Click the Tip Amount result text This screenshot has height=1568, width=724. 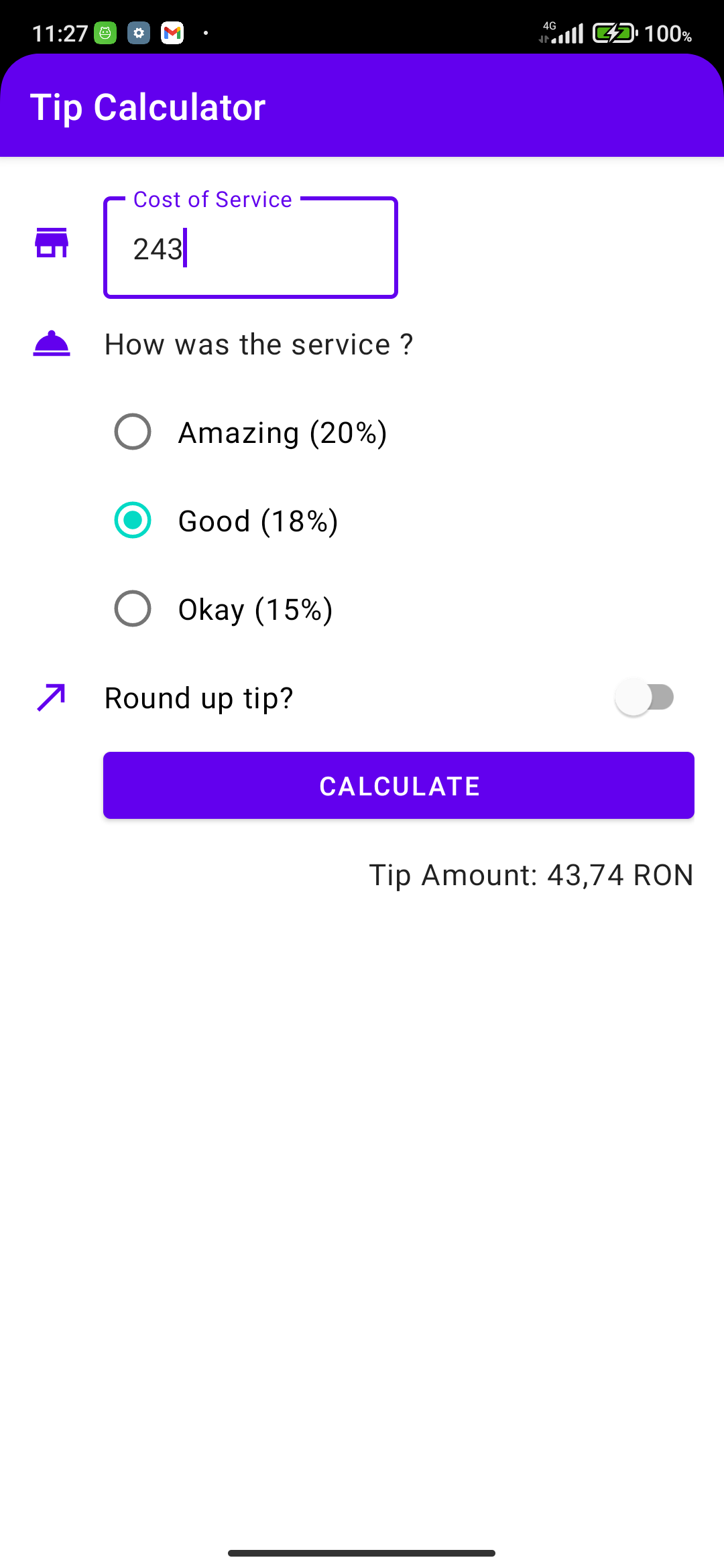[x=531, y=874]
